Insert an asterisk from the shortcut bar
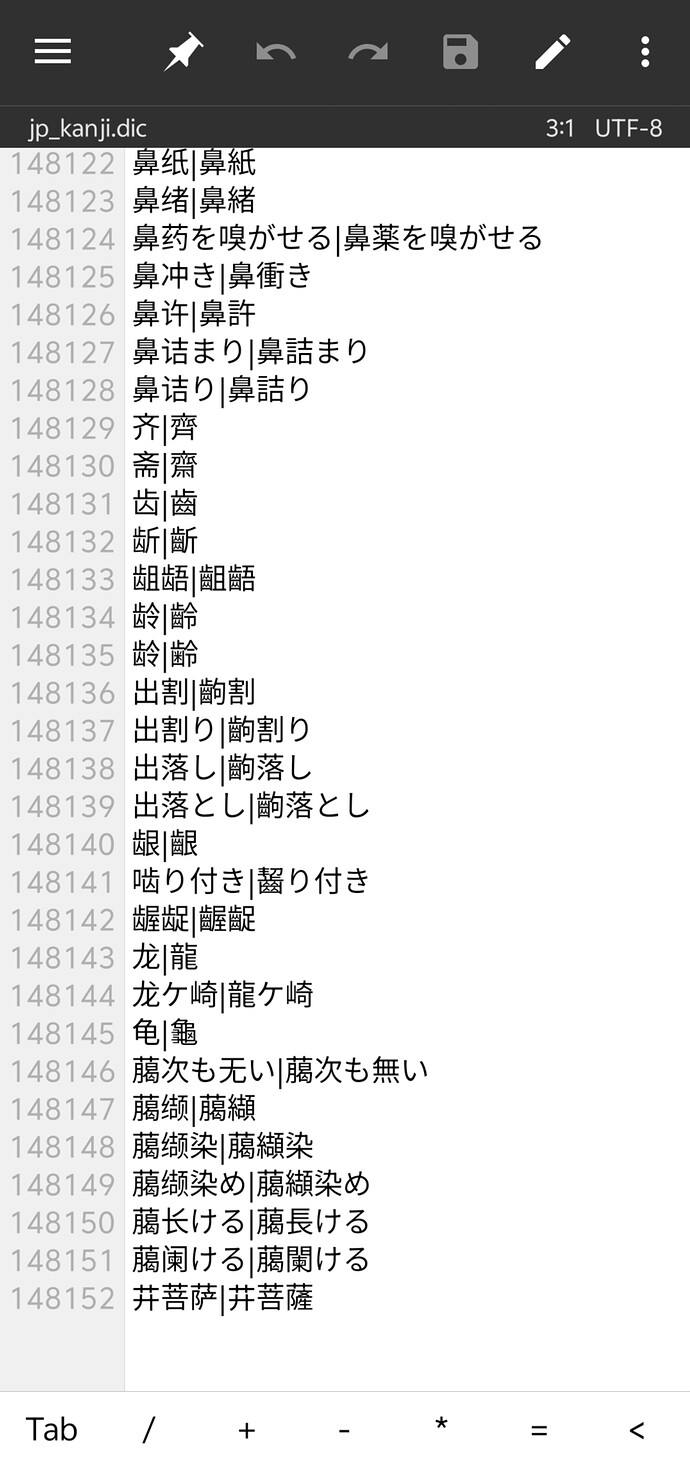The width and height of the screenshot is (690, 1462). (441, 1429)
